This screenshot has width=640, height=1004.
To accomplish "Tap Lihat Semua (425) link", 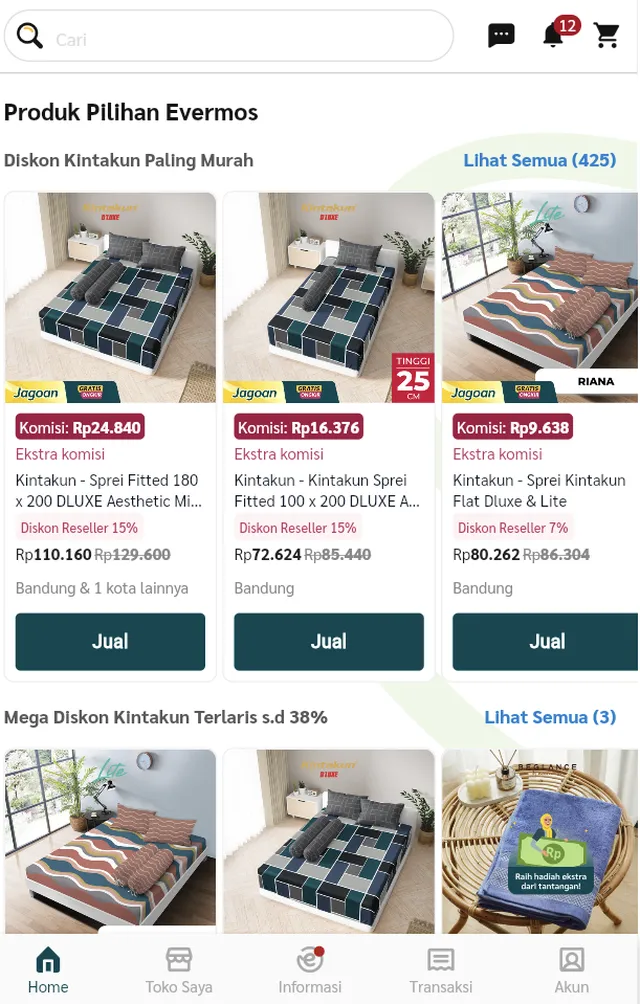I will coord(539,160).
